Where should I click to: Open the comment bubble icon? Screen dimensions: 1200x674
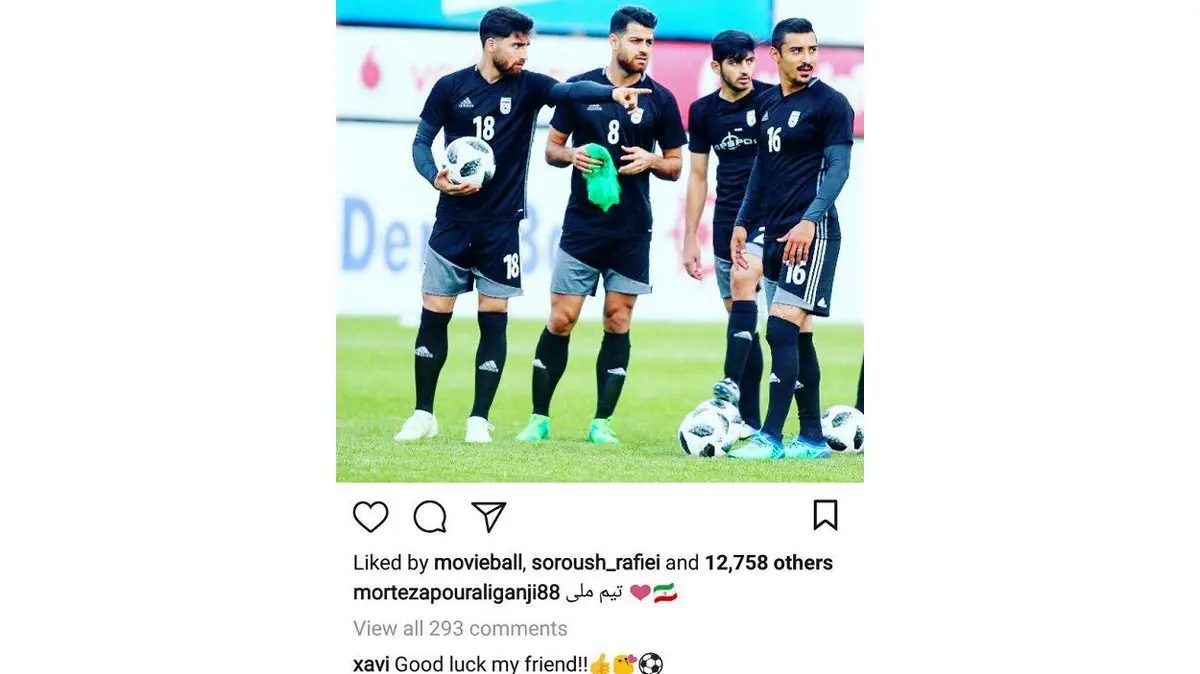(430, 516)
